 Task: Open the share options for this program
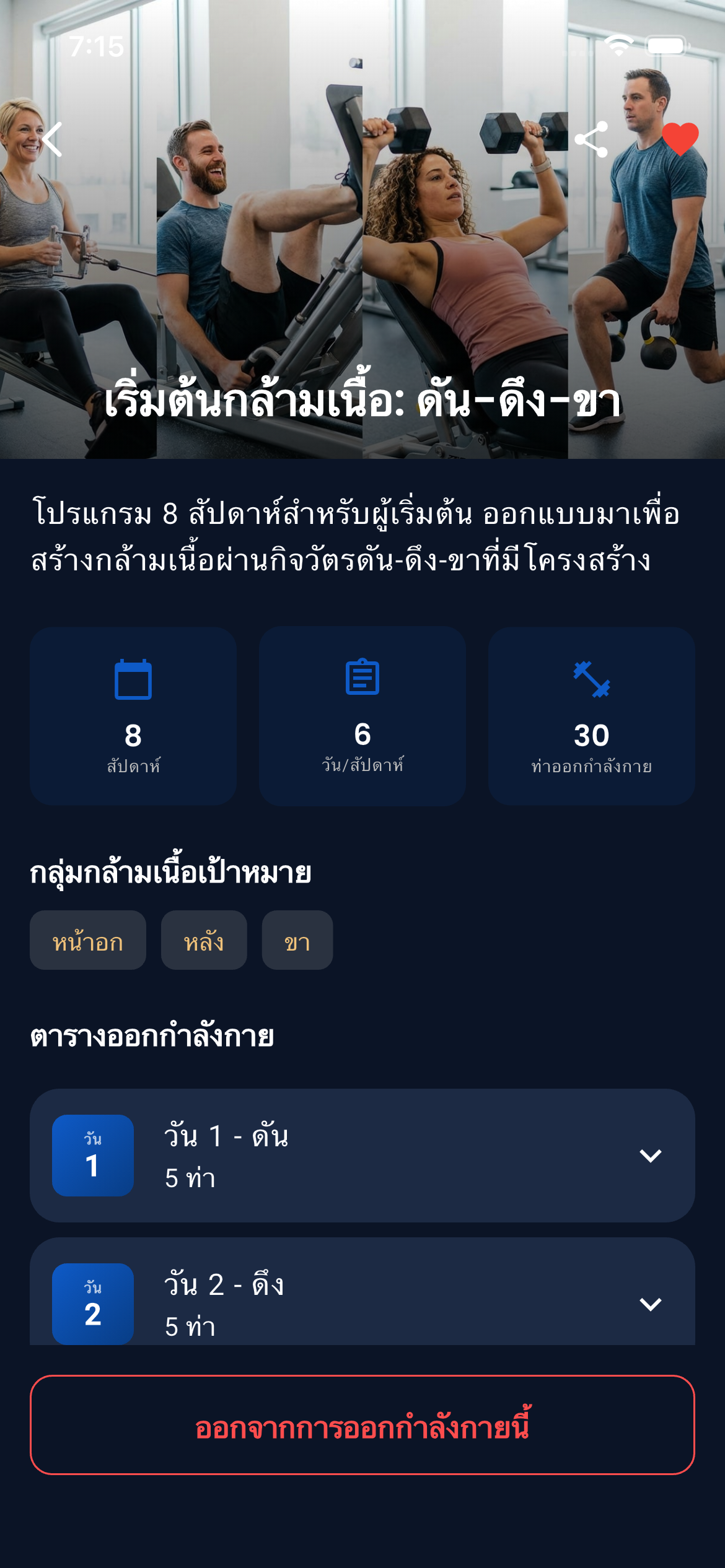(592, 141)
